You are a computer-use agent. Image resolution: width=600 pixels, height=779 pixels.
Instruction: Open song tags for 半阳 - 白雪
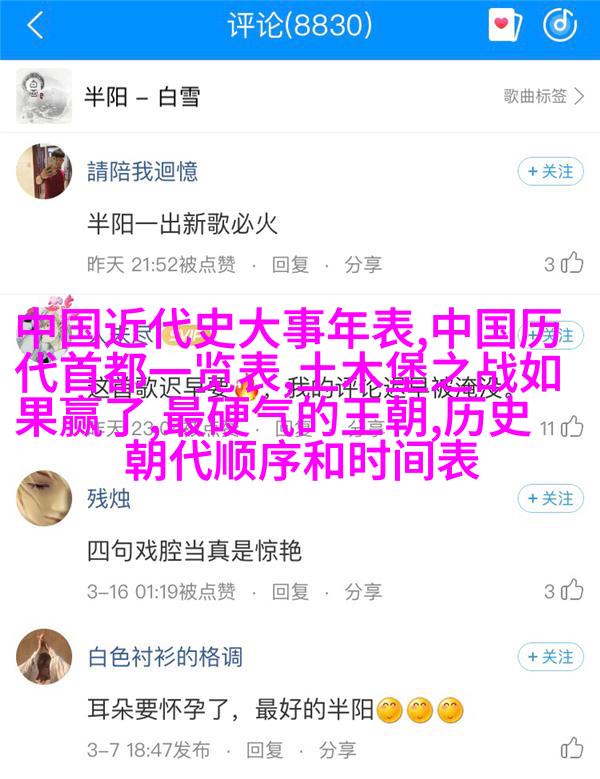(x=544, y=97)
